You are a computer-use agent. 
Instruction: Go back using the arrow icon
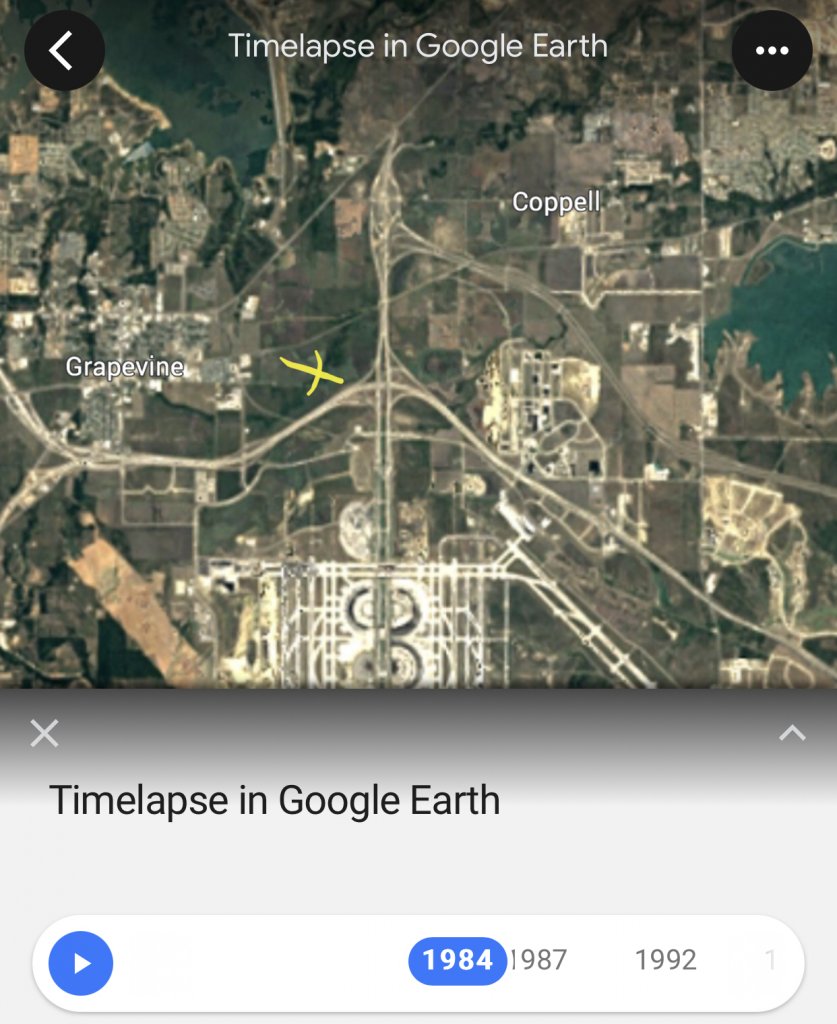coord(64,50)
